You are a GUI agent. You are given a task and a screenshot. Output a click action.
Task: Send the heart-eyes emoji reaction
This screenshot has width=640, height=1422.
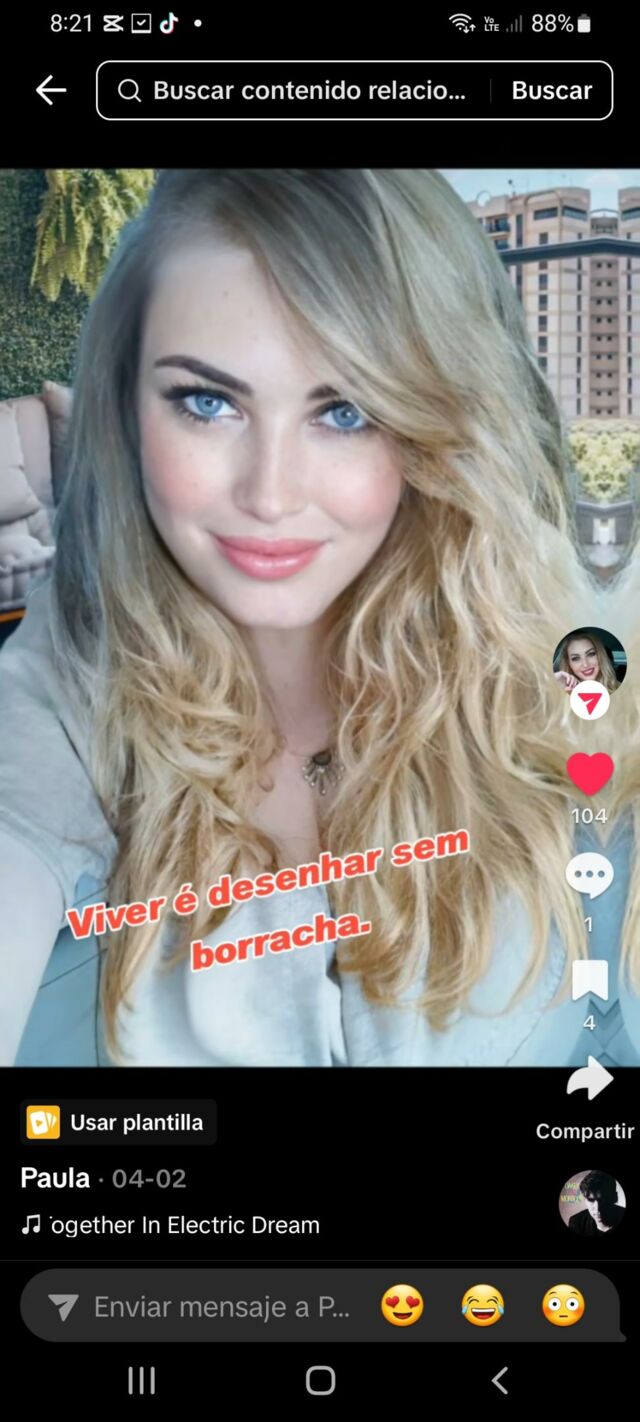[402, 1306]
